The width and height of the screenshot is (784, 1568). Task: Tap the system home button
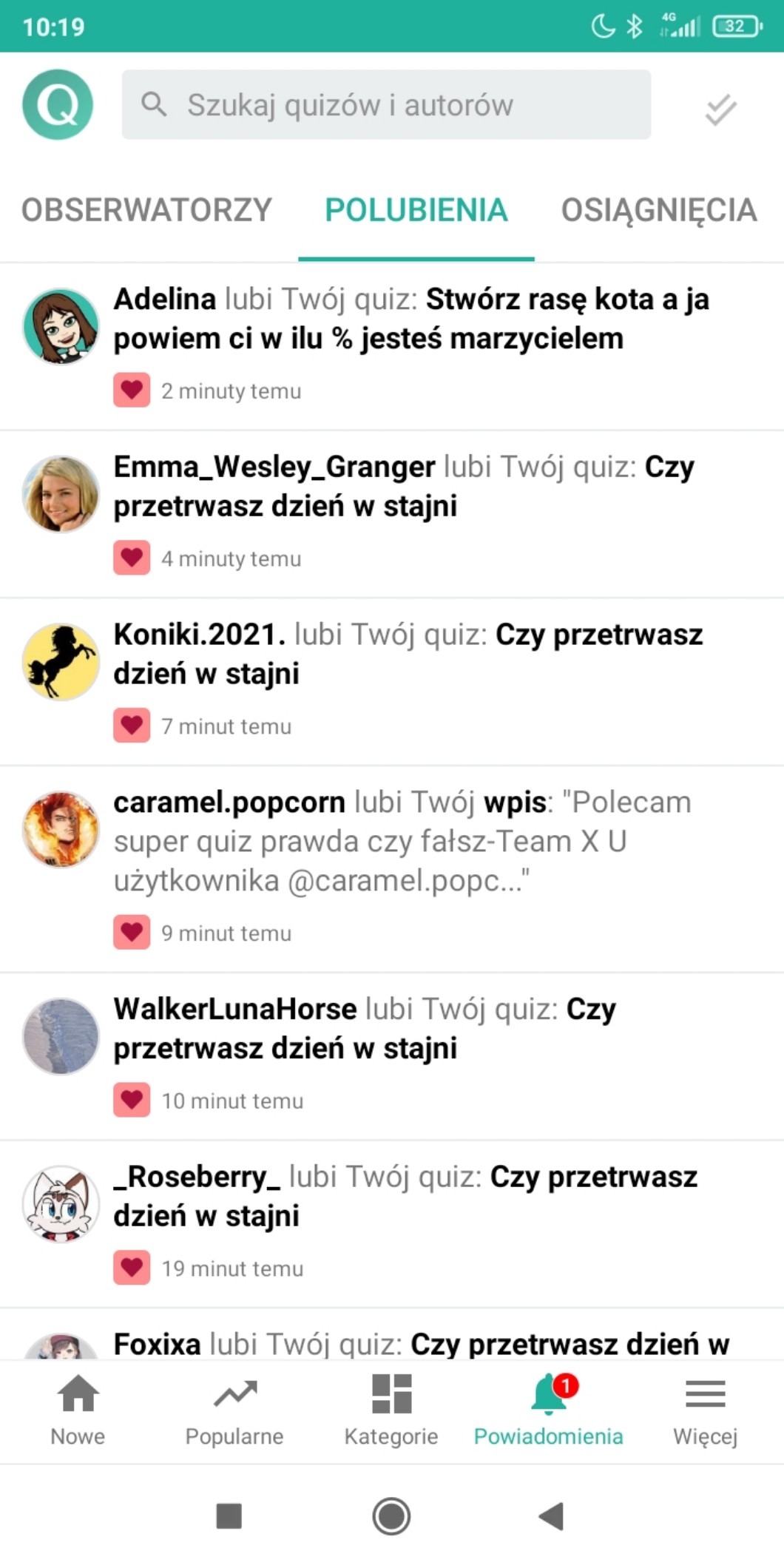pos(391,1516)
